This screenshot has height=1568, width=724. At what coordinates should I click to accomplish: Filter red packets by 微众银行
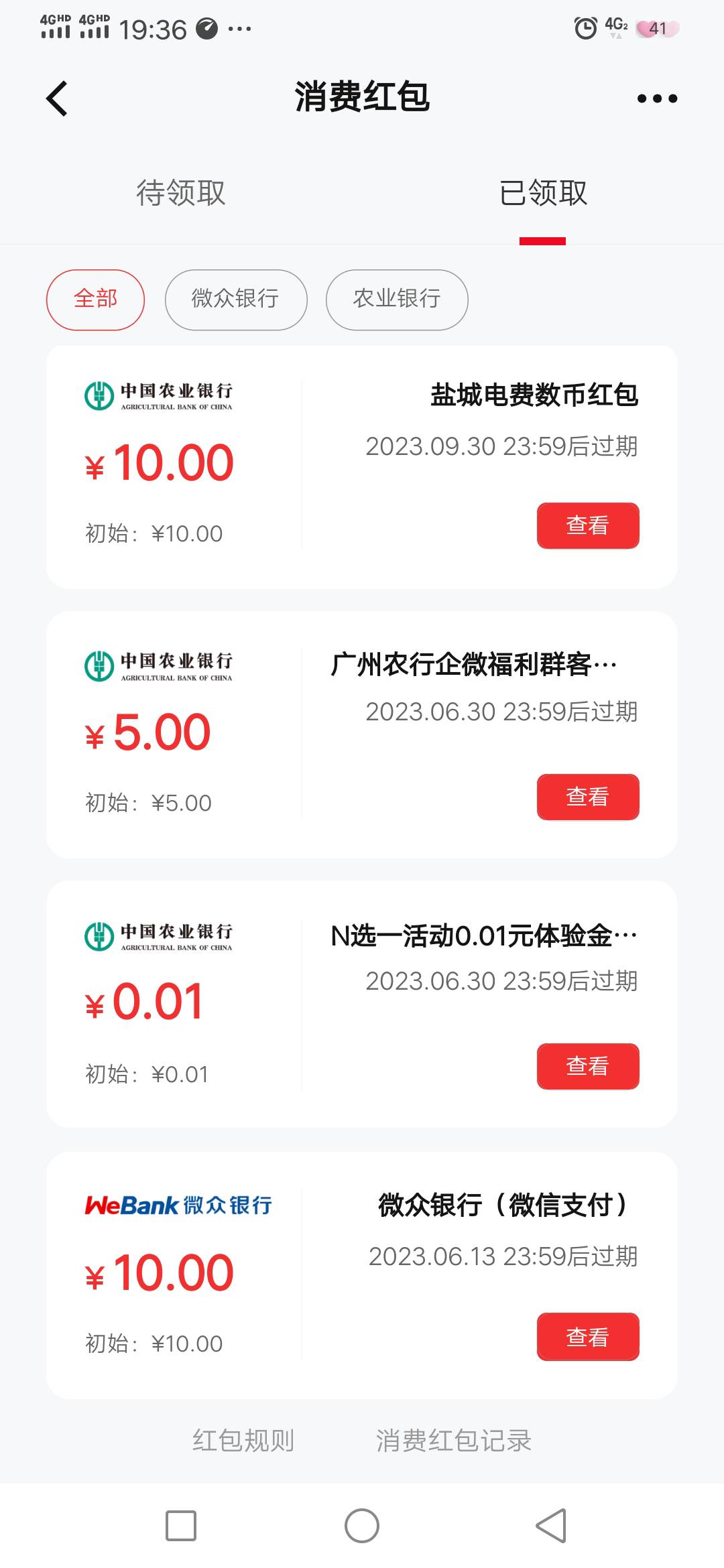[x=236, y=300]
